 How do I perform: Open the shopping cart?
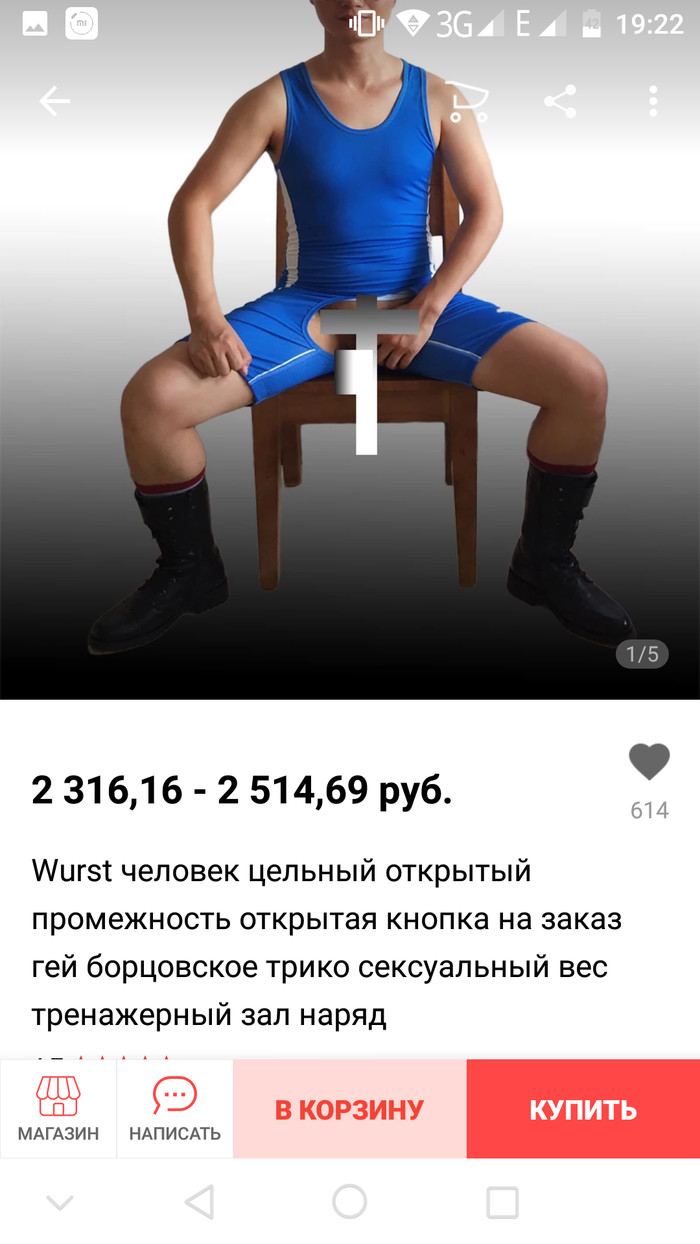pyautogui.click(x=467, y=102)
